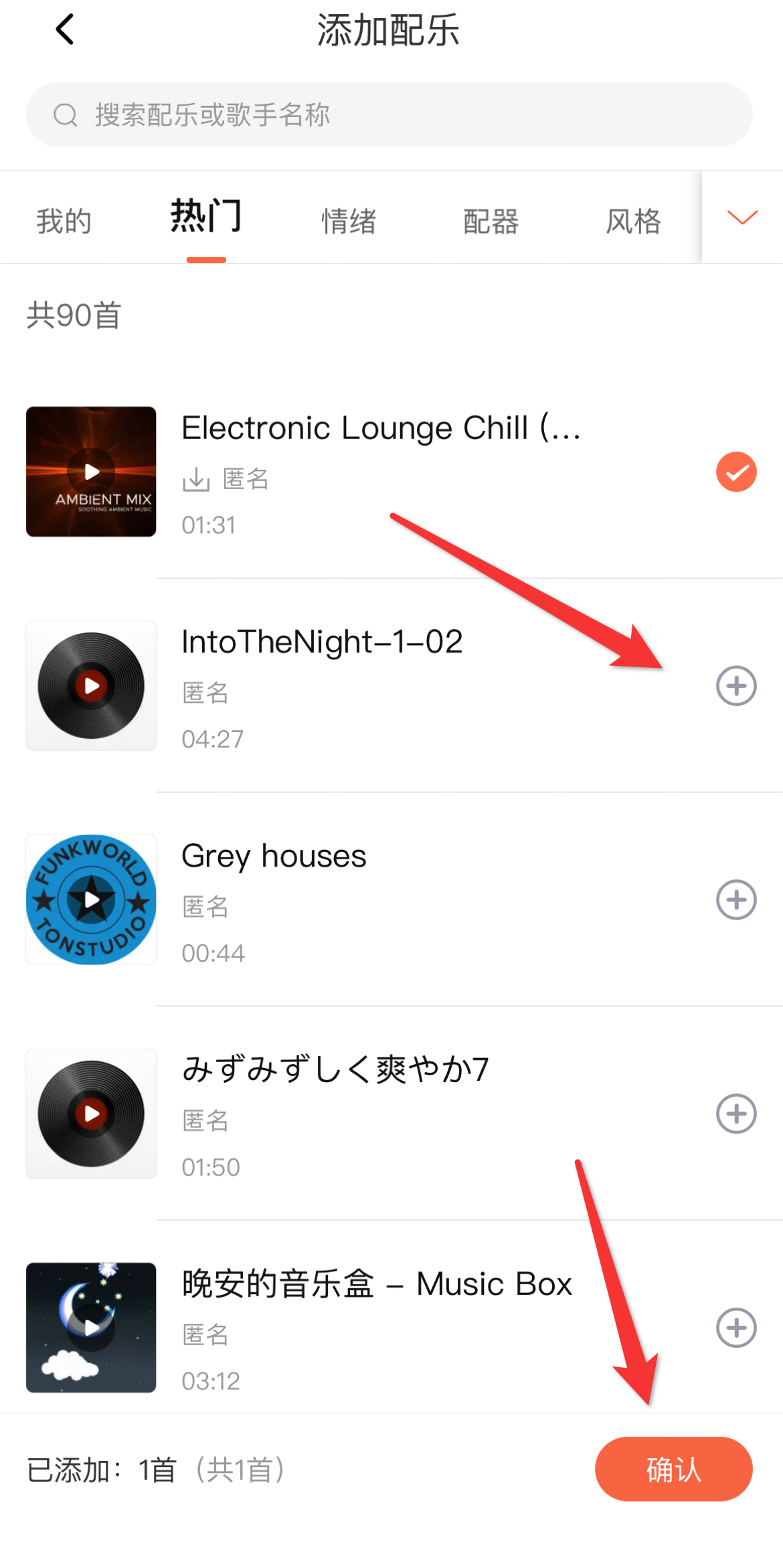This screenshot has height=1568, width=783.
Task: Switch to the 风格 tab
Action: coord(633,221)
